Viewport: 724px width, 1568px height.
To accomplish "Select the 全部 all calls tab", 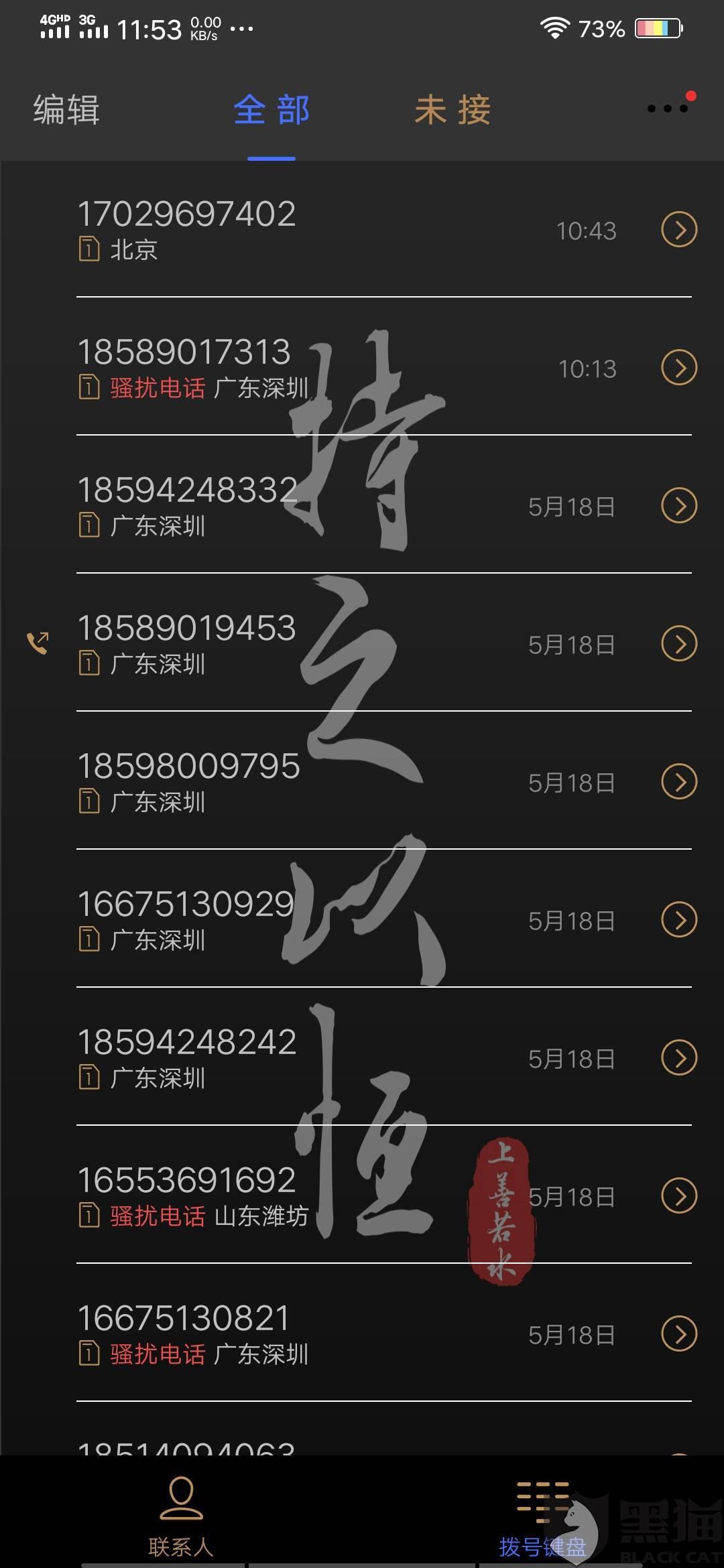I will (x=271, y=110).
